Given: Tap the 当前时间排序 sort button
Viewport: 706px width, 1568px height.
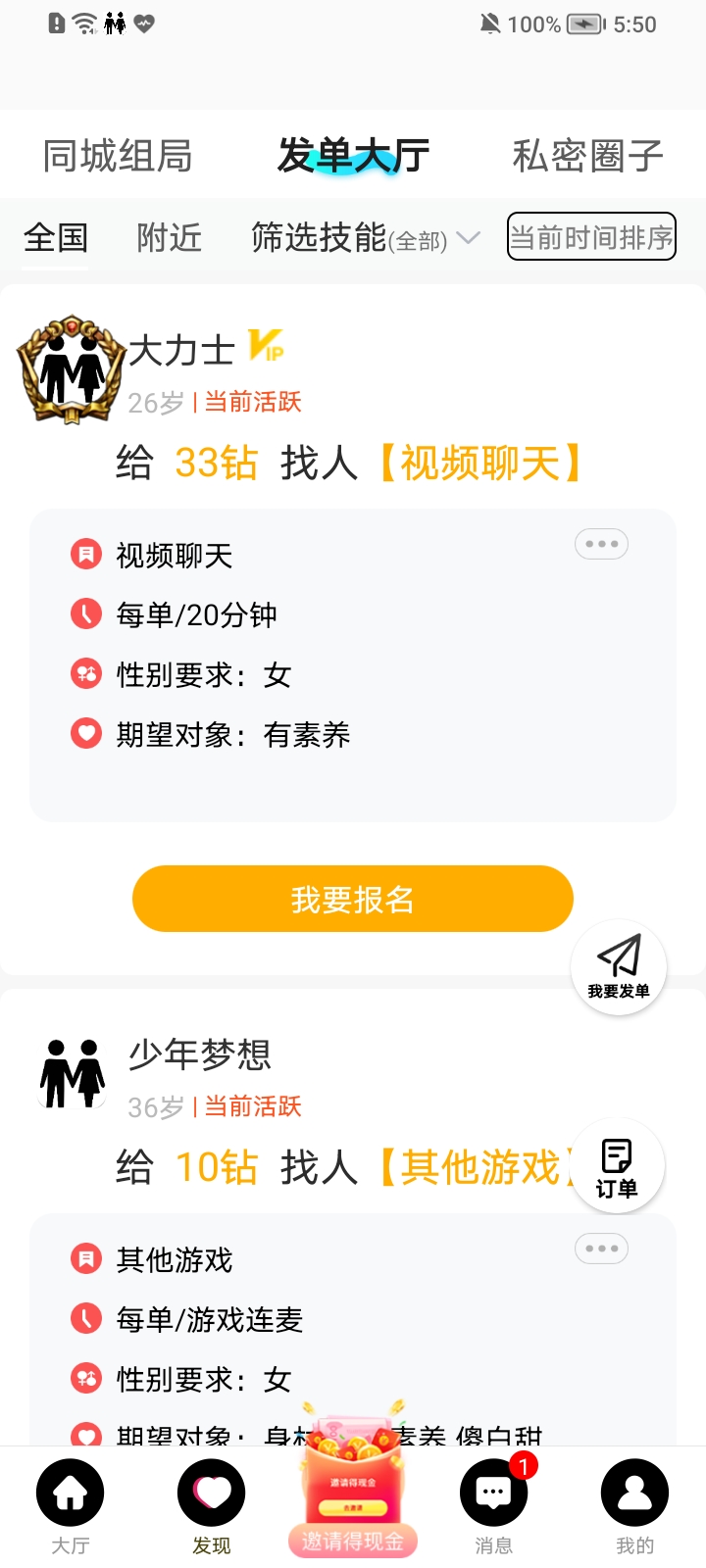Looking at the screenshot, I should [x=591, y=236].
